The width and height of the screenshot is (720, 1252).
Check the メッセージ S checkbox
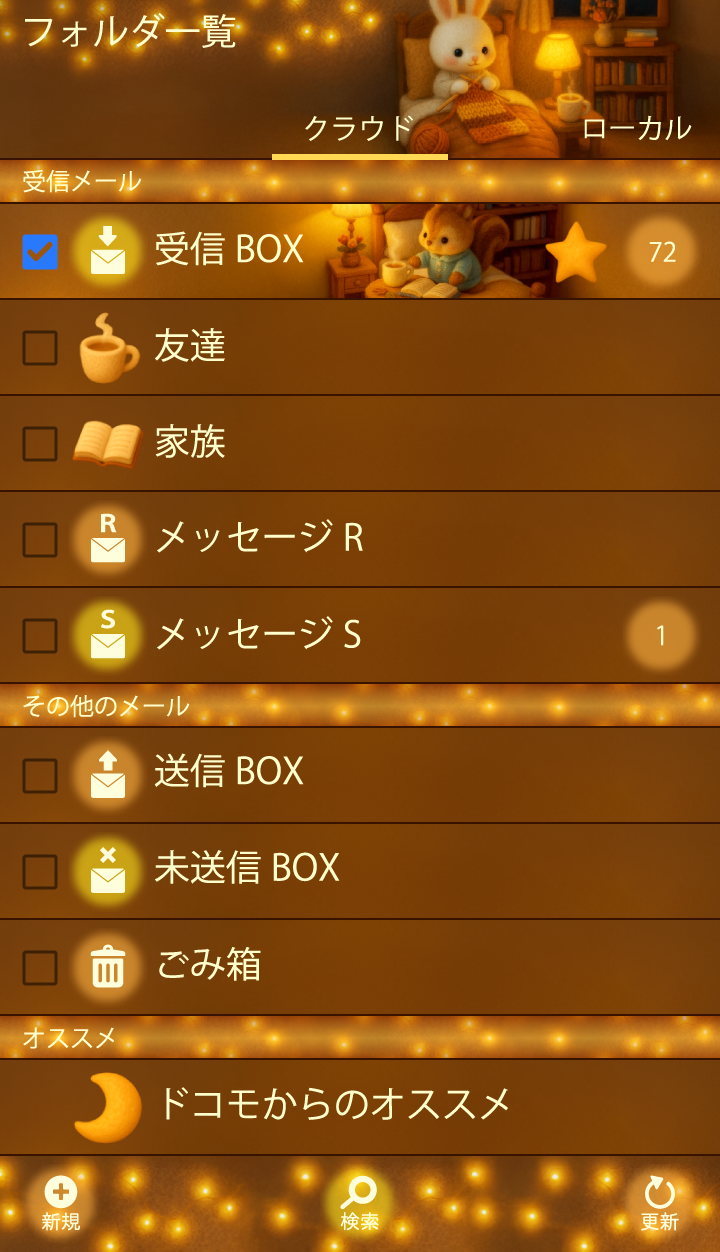click(40, 636)
